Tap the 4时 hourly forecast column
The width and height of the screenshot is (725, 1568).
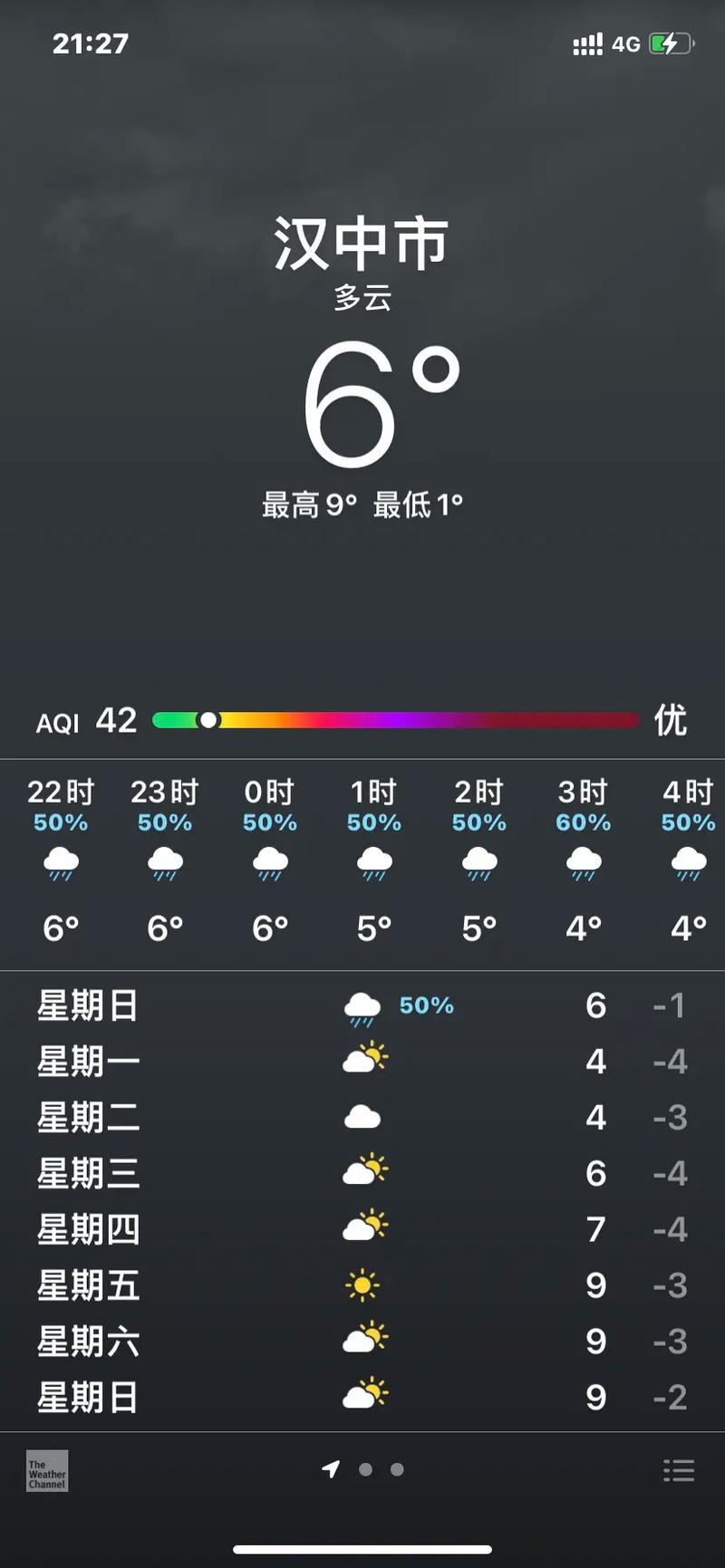687,856
